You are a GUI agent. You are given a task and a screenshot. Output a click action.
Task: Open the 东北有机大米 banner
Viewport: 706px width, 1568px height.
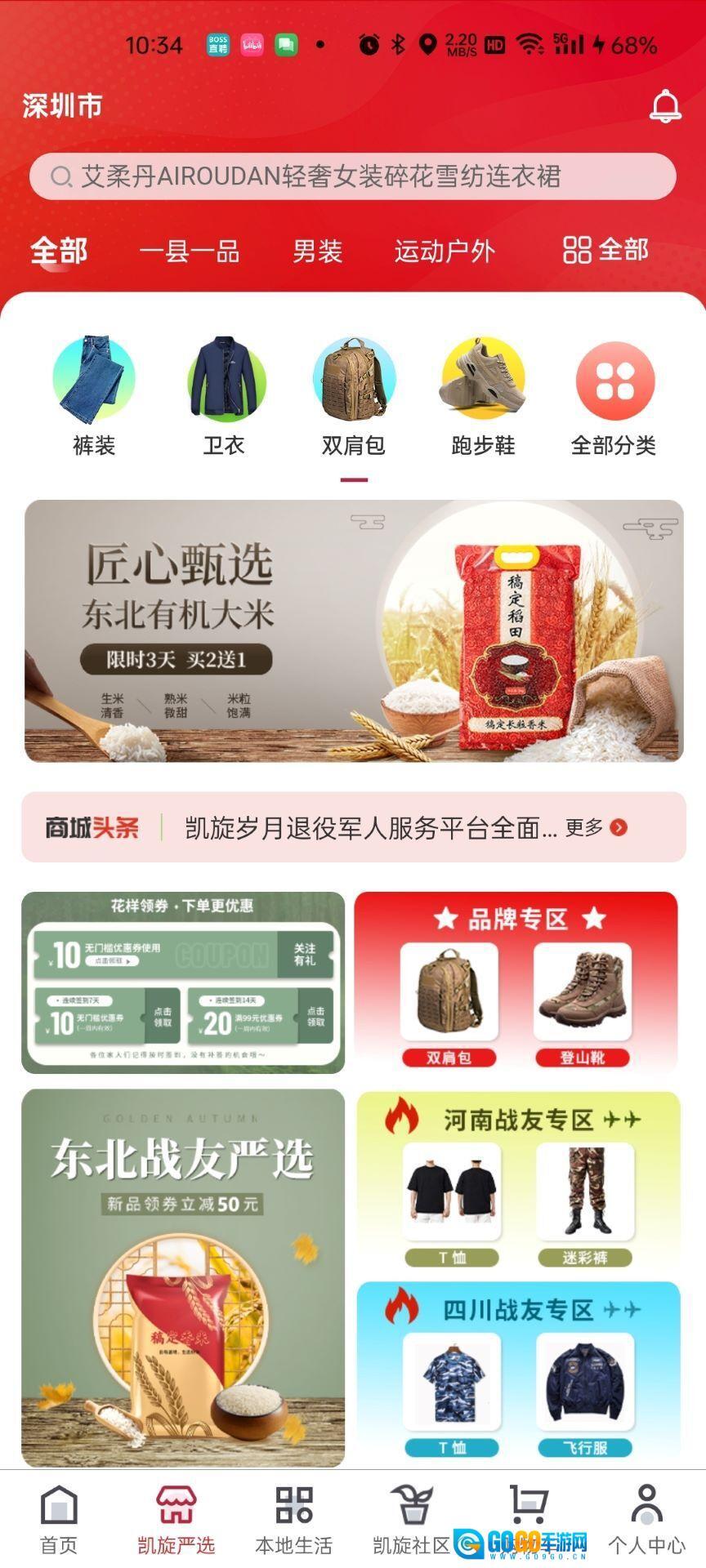point(353,630)
